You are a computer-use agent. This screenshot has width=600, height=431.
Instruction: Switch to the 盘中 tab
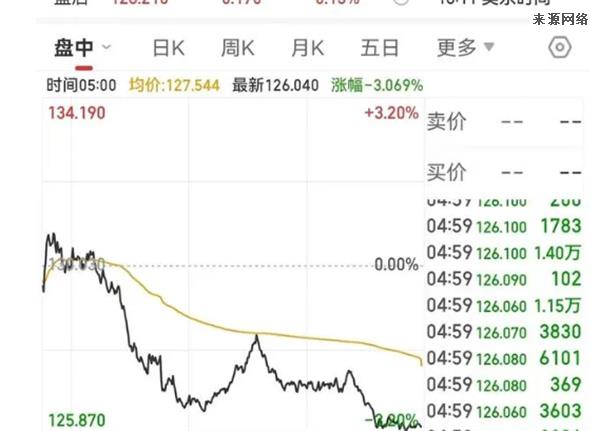[78, 47]
